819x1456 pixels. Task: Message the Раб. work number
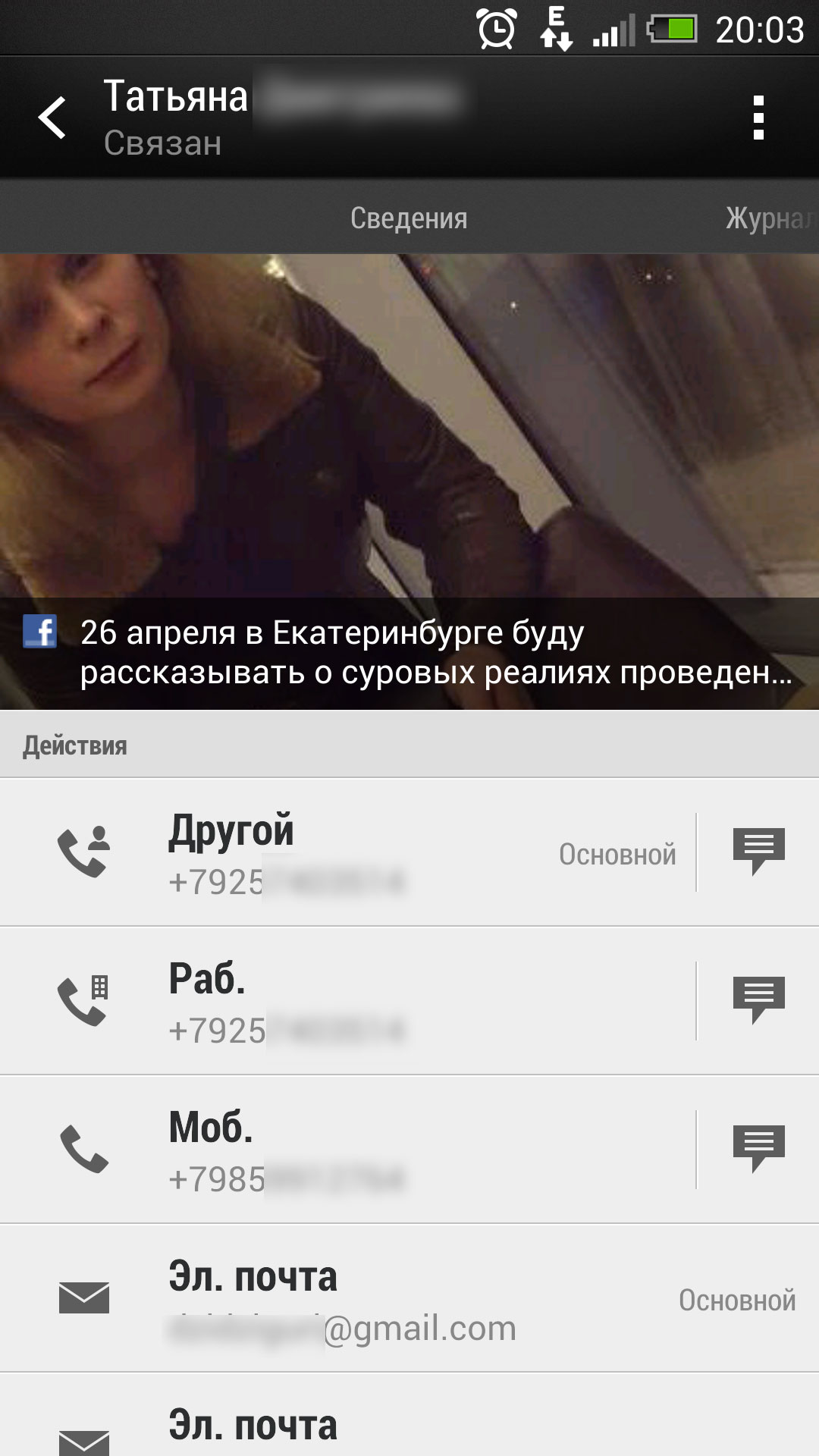[758, 1001]
